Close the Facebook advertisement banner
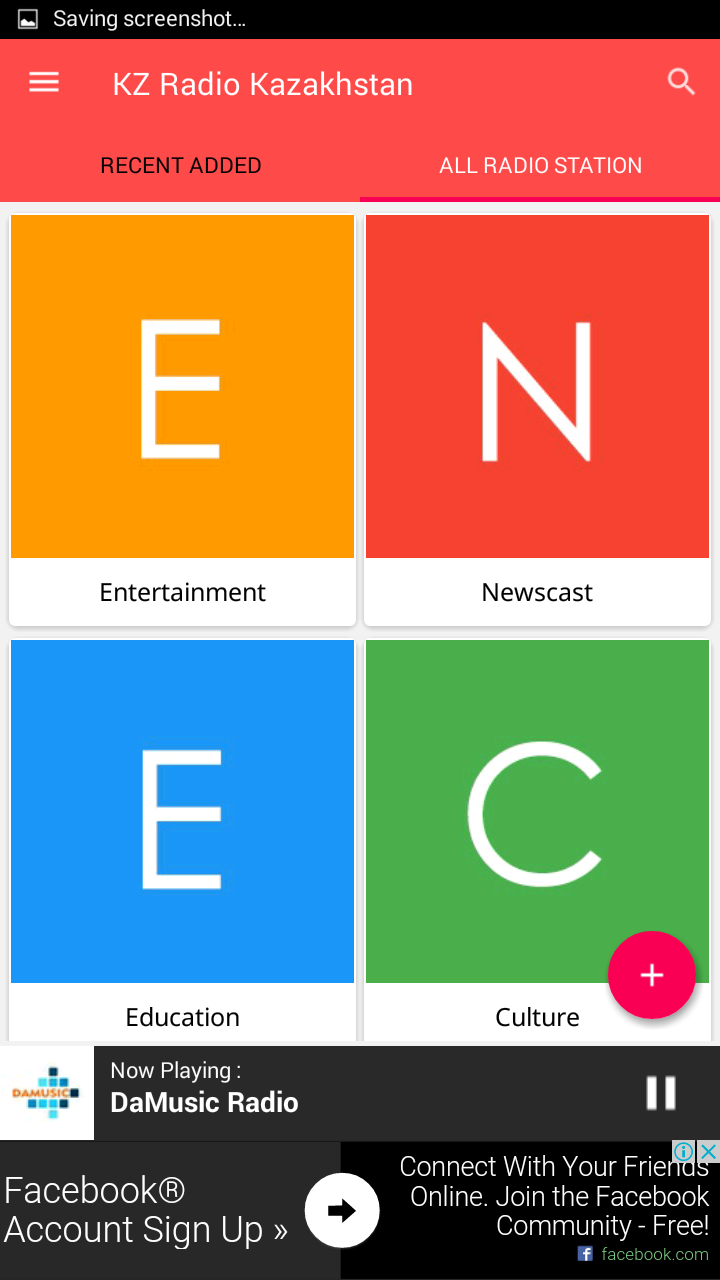Viewport: 720px width, 1280px height. coord(708,1152)
